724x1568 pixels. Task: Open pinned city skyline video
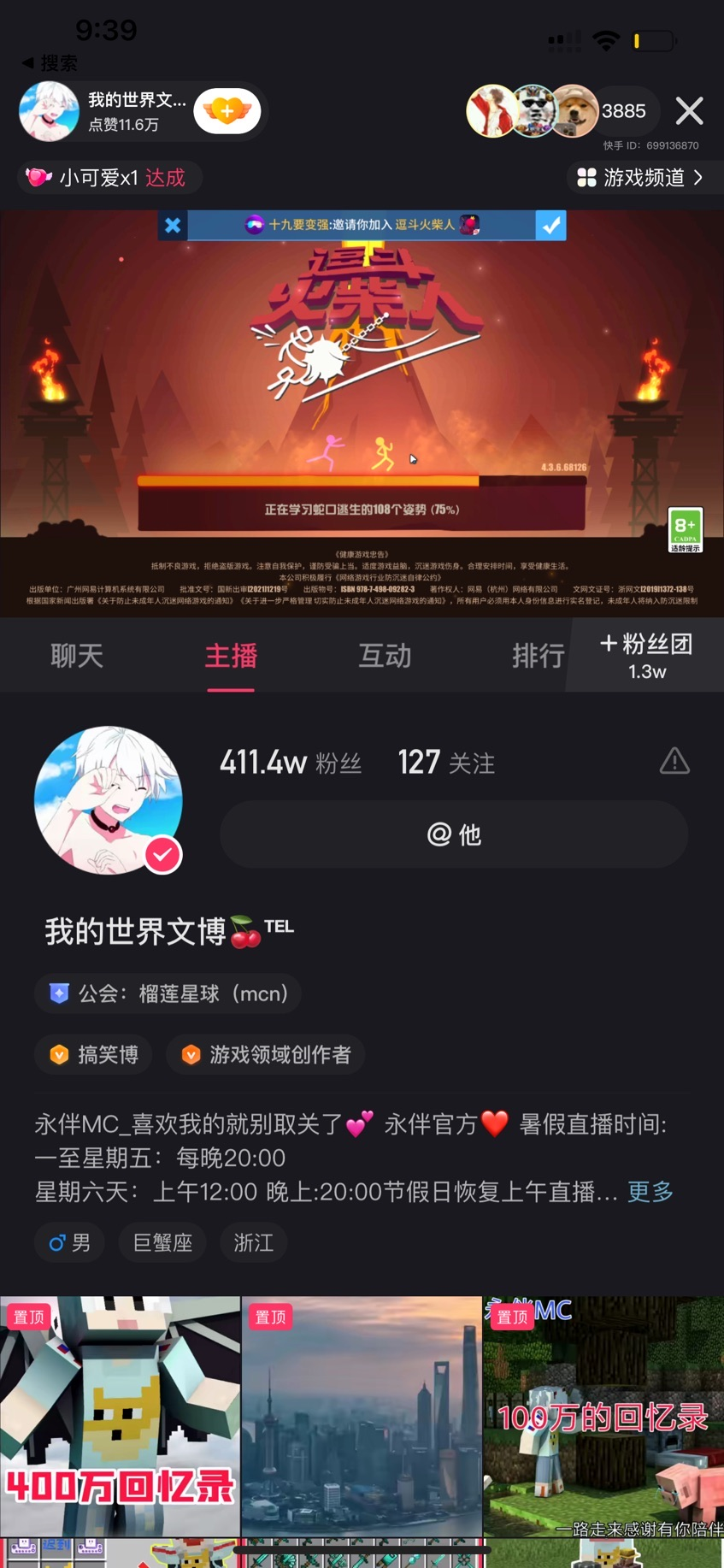(x=362, y=1415)
